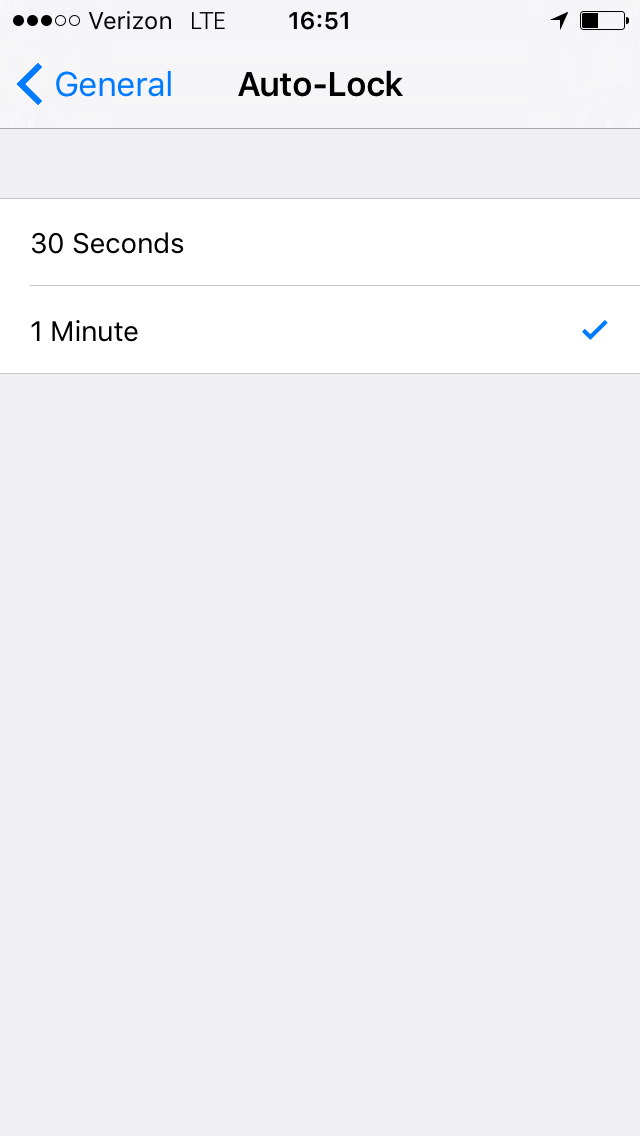Go back to General settings
The width and height of the screenshot is (640, 1136).
95,85
